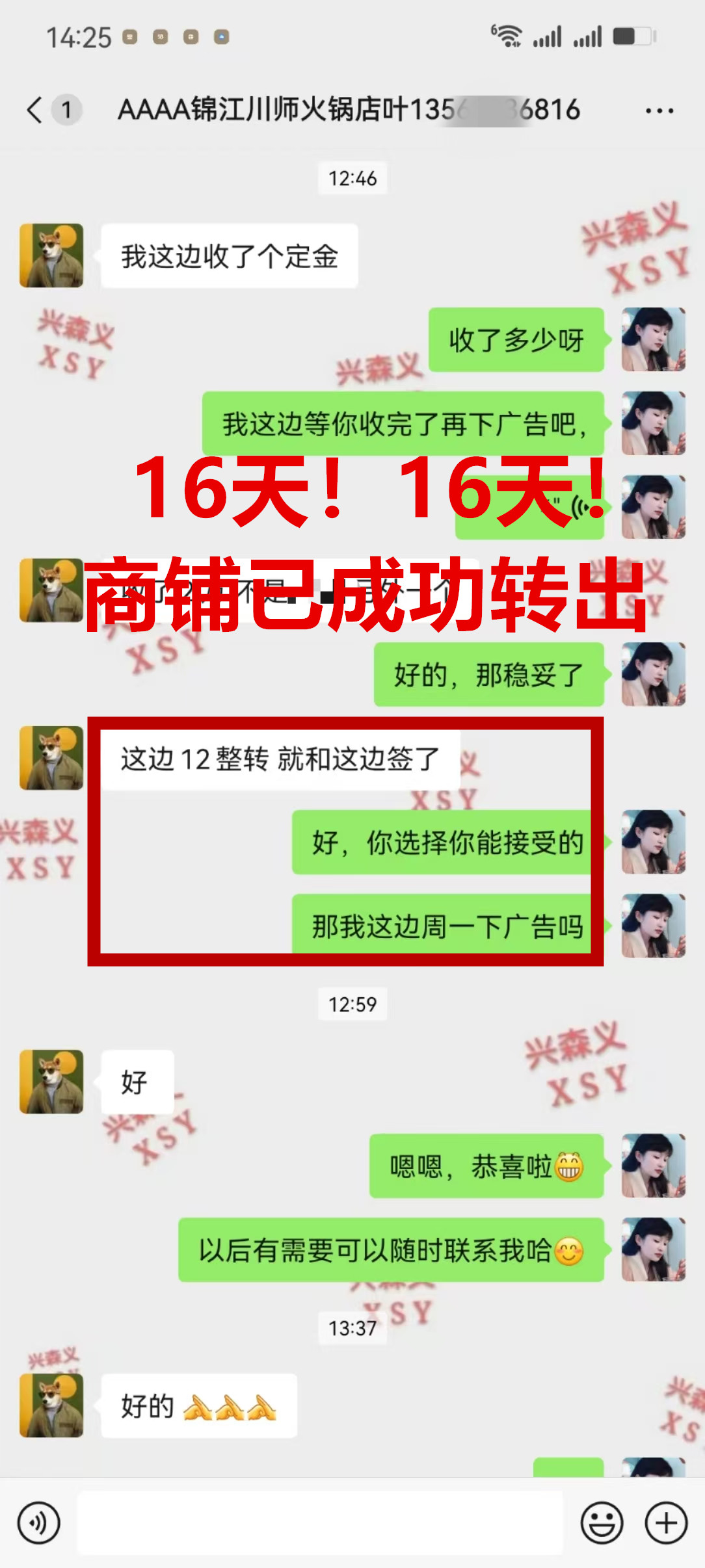Open the chat info overflow menu
705x1568 pixels.
point(659,111)
